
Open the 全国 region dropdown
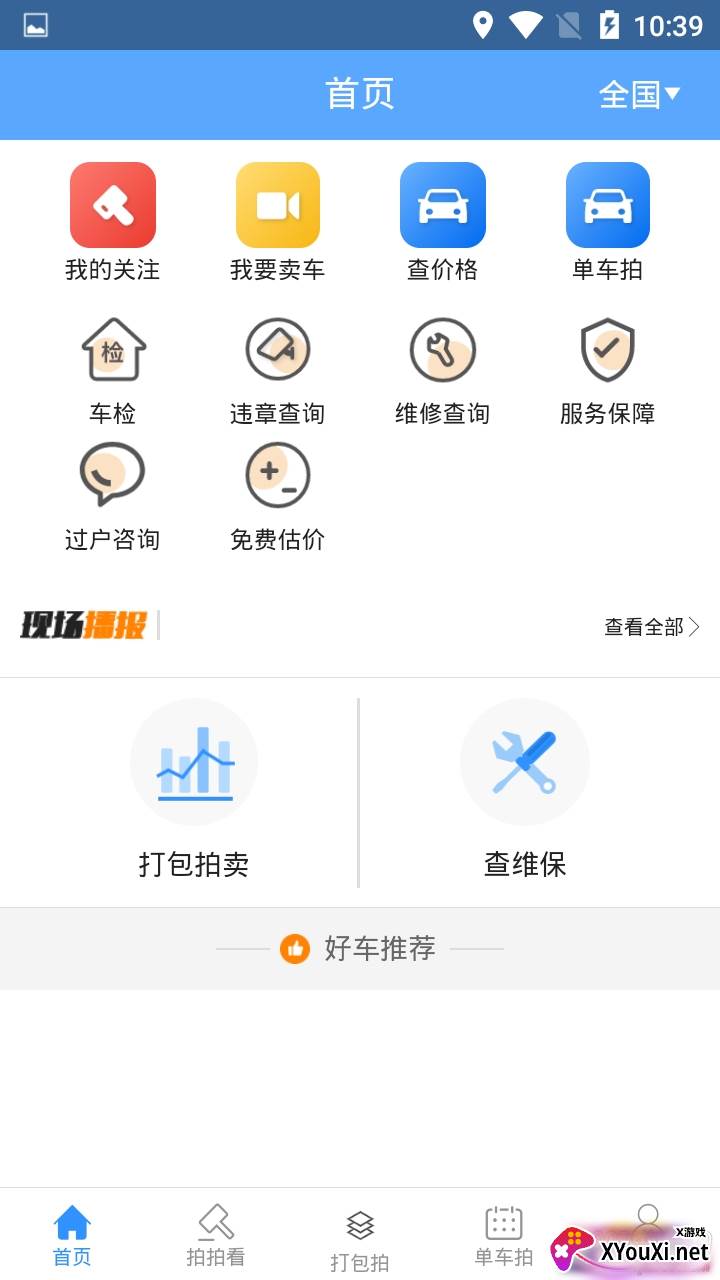click(639, 95)
